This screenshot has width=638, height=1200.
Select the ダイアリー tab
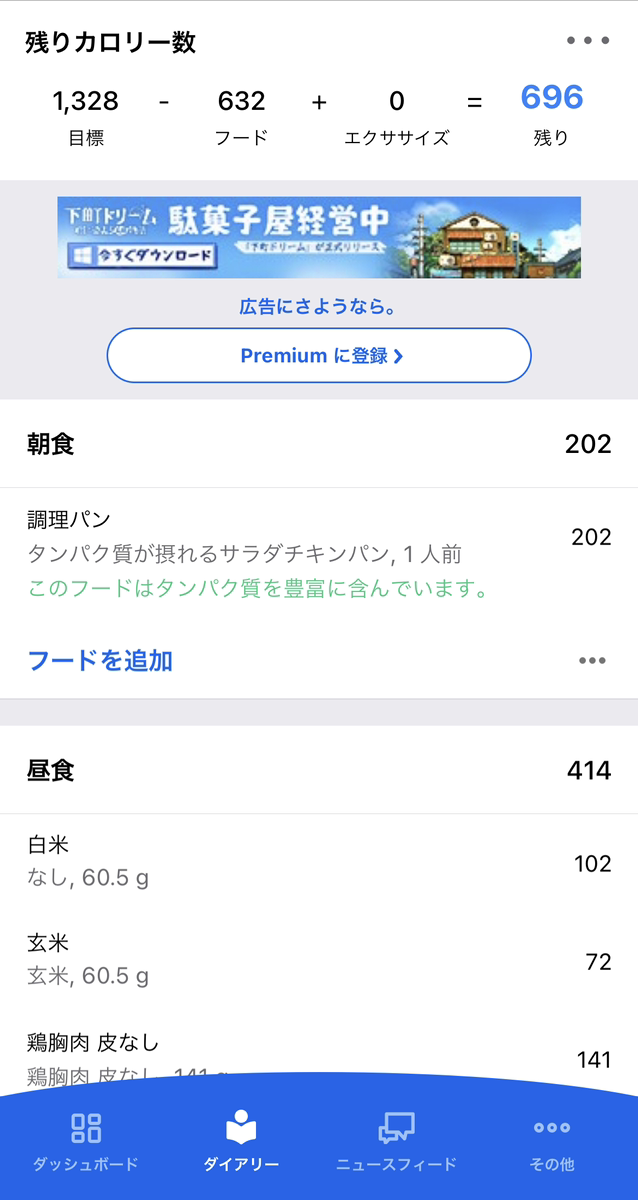(241, 1142)
